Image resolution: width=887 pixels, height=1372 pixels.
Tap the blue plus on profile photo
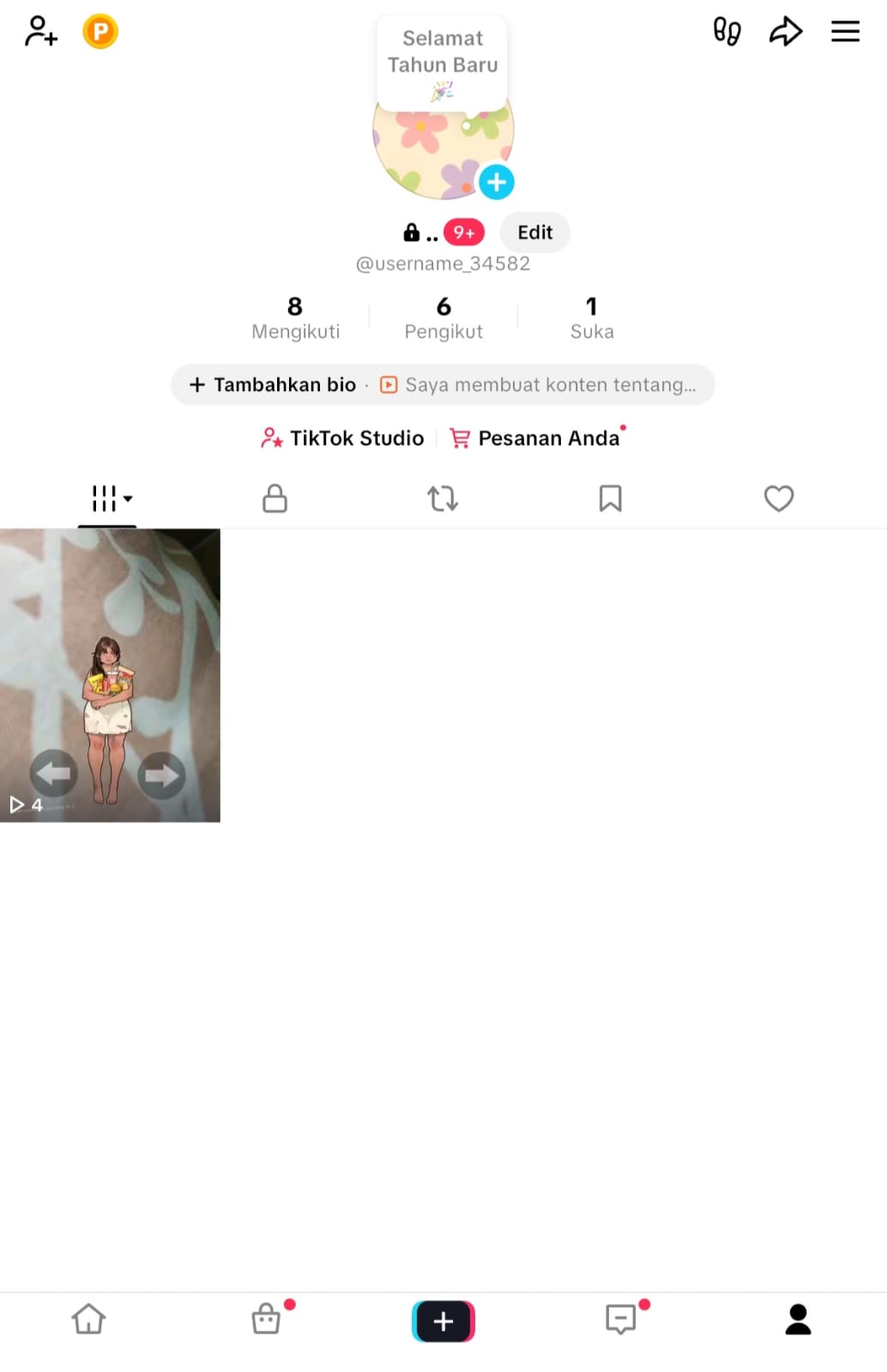point(496,182)
